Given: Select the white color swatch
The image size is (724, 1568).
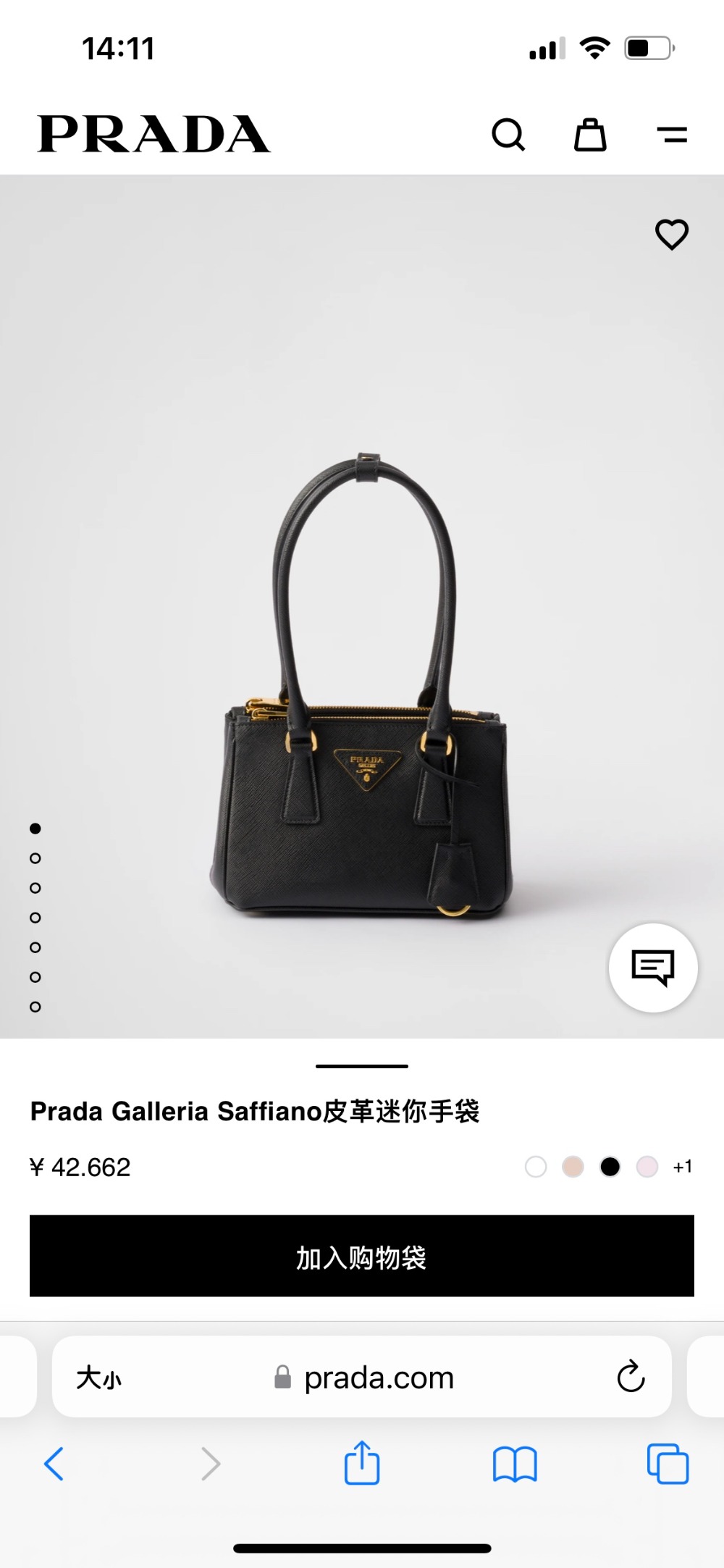Looking at the screenshot, I should coord(536,1167).
